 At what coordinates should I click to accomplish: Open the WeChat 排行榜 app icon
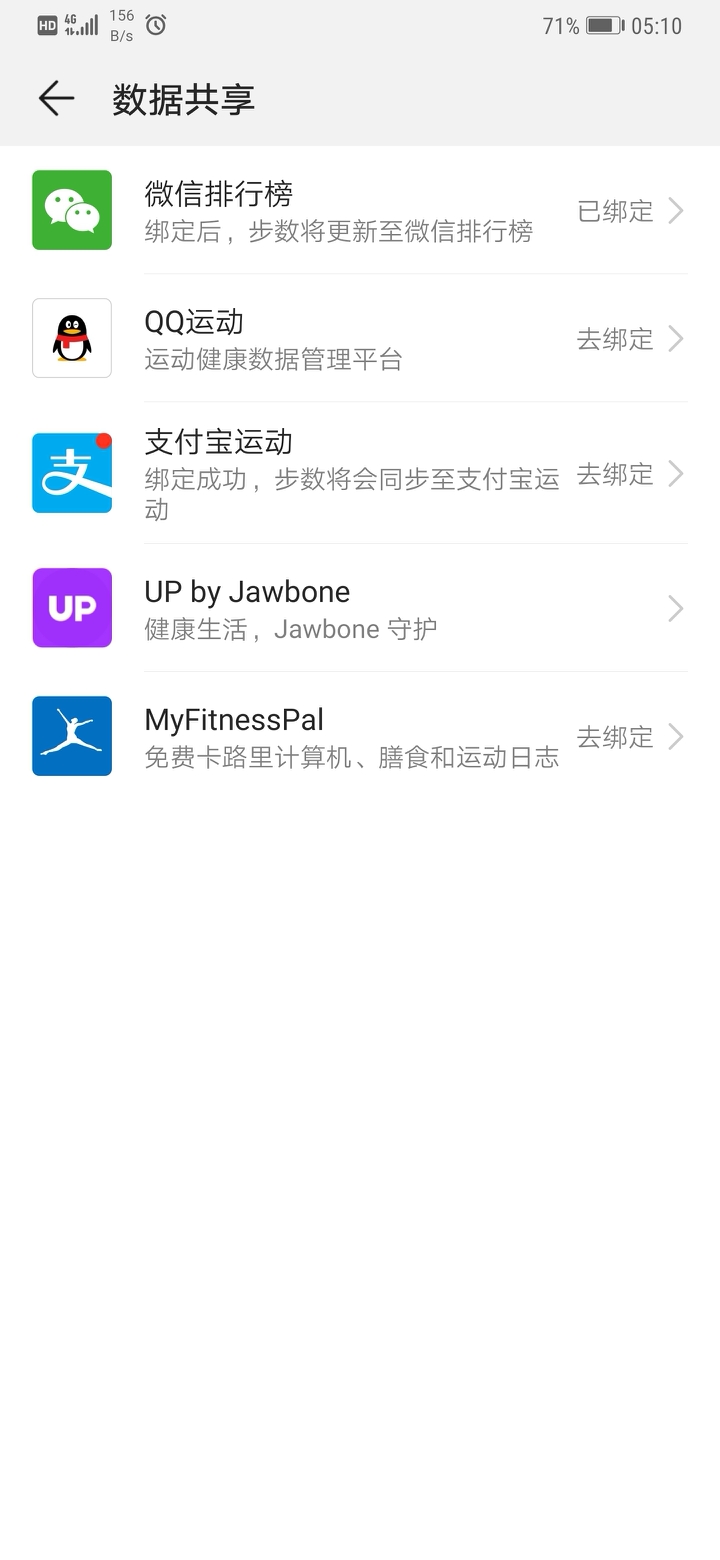tap(71, 210)
